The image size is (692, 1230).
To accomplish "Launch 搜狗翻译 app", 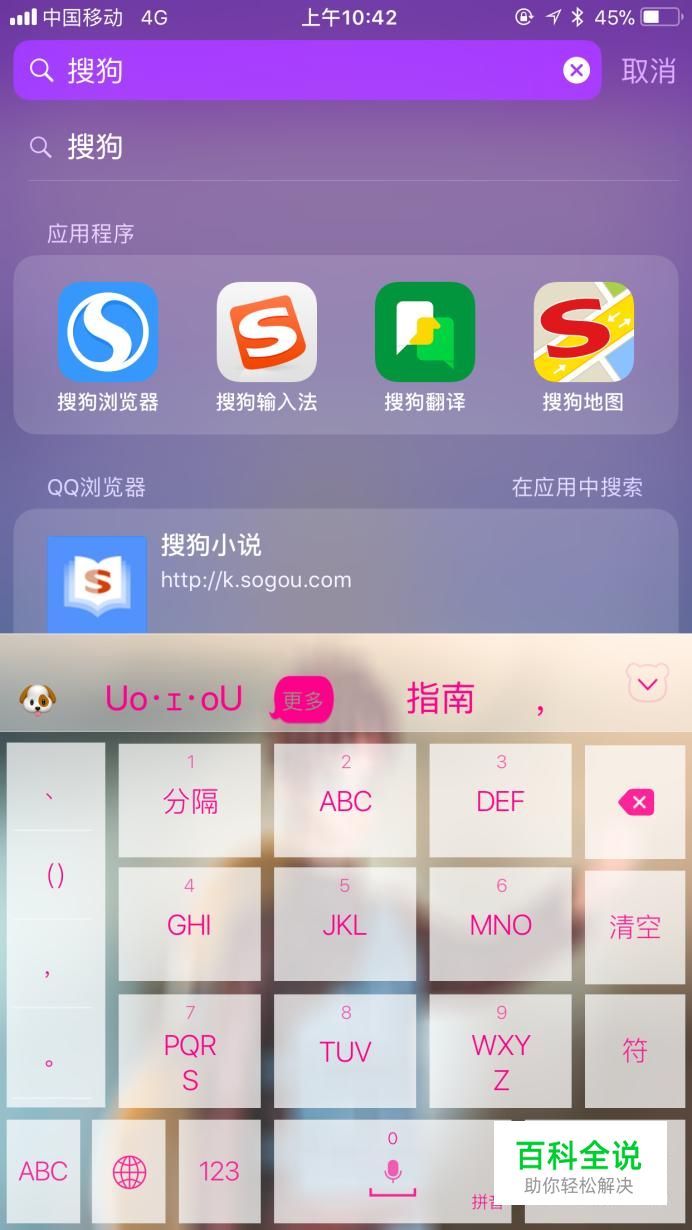I will [x=425, y=346].
